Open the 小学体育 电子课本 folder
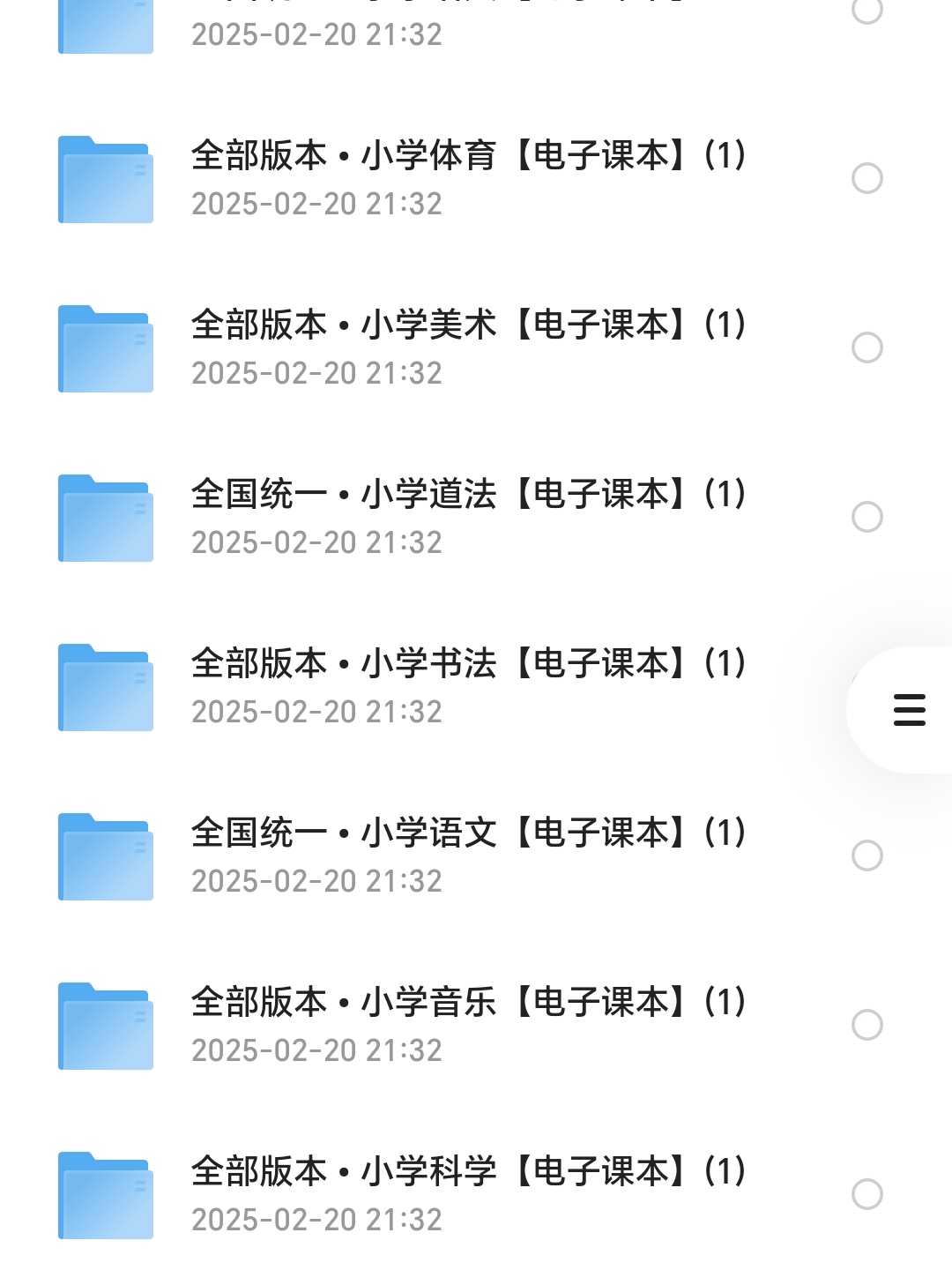The width and height of the screenshot is (952, 1270). pos(467,156)
